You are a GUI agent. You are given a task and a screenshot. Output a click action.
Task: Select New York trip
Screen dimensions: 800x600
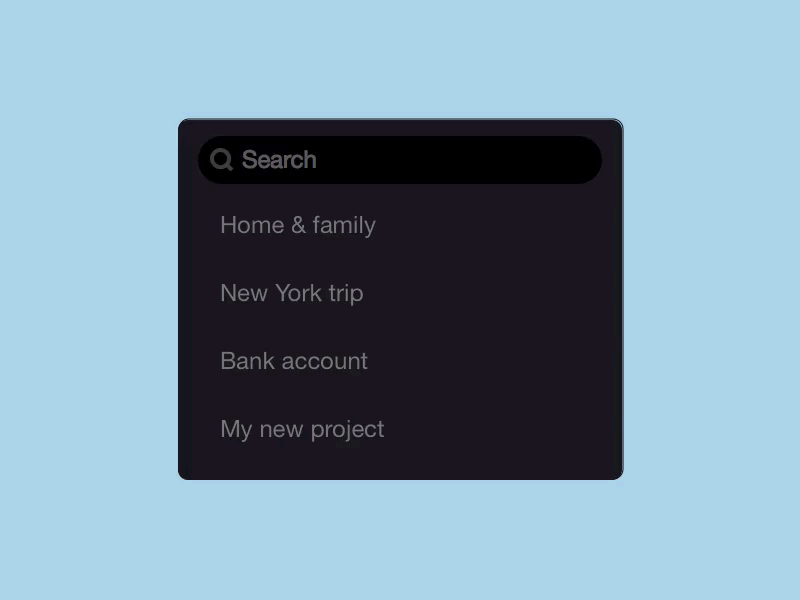[292, 293]
